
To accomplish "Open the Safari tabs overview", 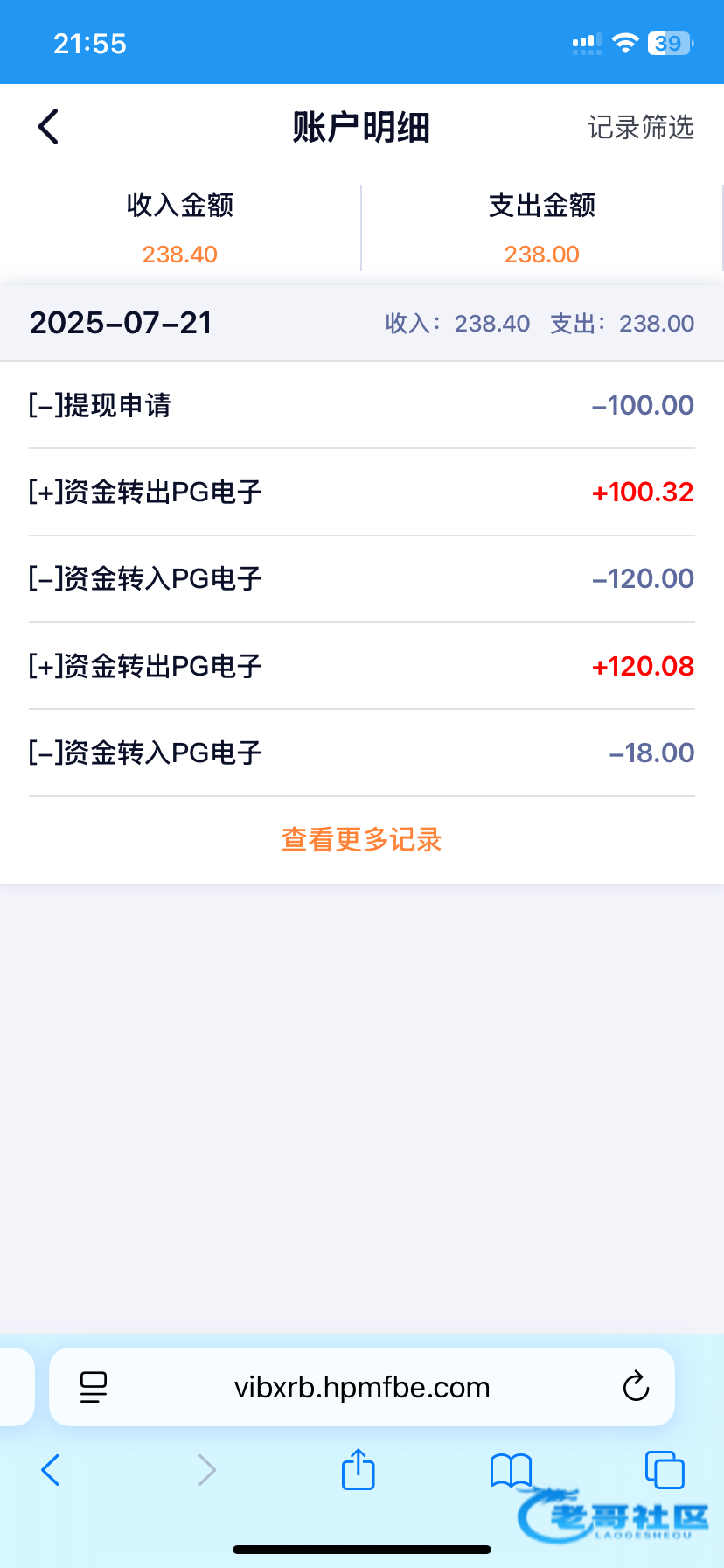I will pos(665,1470).
